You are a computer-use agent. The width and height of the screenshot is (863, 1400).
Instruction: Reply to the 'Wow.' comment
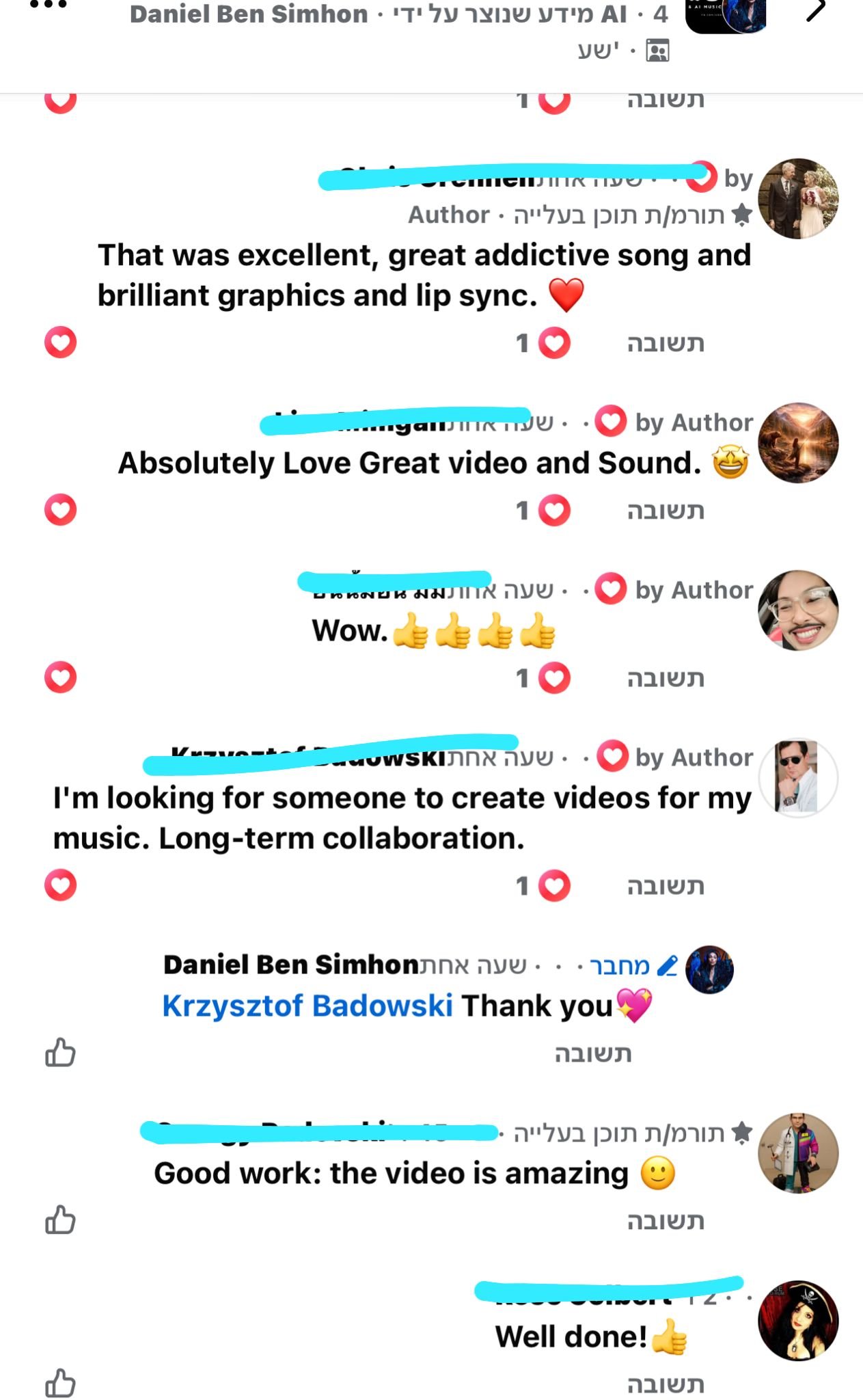[665, 678]
